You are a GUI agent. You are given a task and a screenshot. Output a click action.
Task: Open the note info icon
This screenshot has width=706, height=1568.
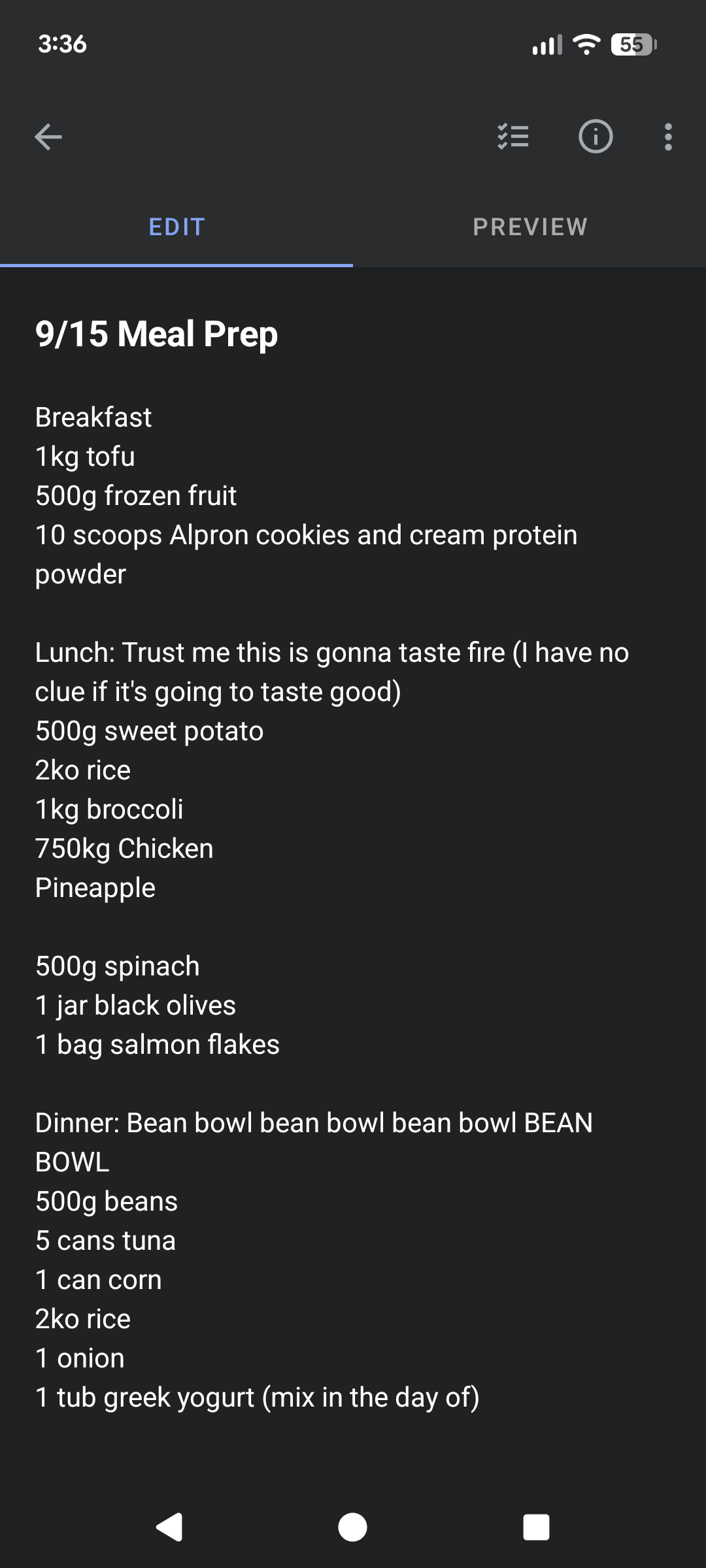[596, 137]
